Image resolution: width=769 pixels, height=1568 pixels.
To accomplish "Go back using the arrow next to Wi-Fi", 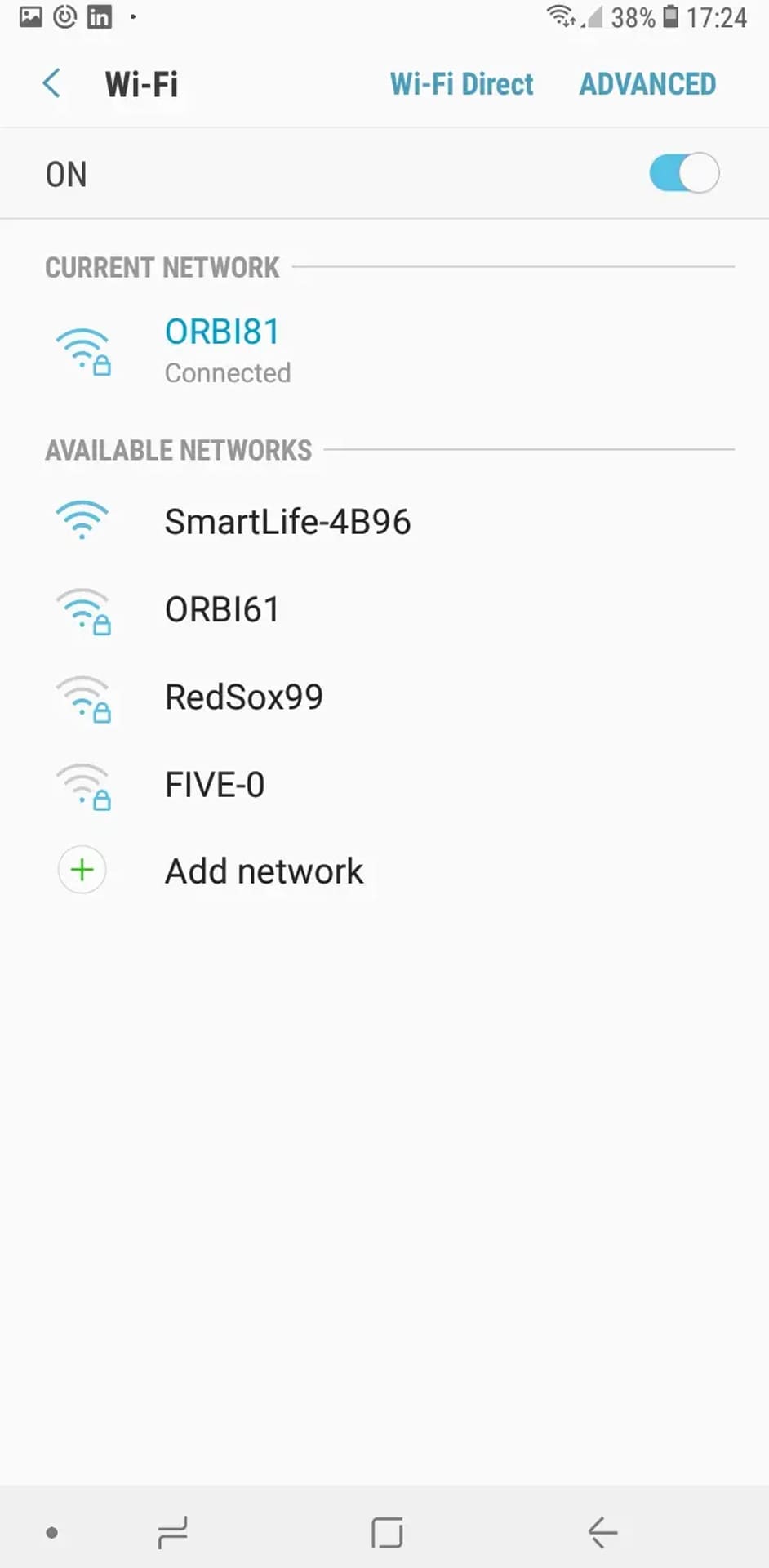I will click(x=51, y=82).
